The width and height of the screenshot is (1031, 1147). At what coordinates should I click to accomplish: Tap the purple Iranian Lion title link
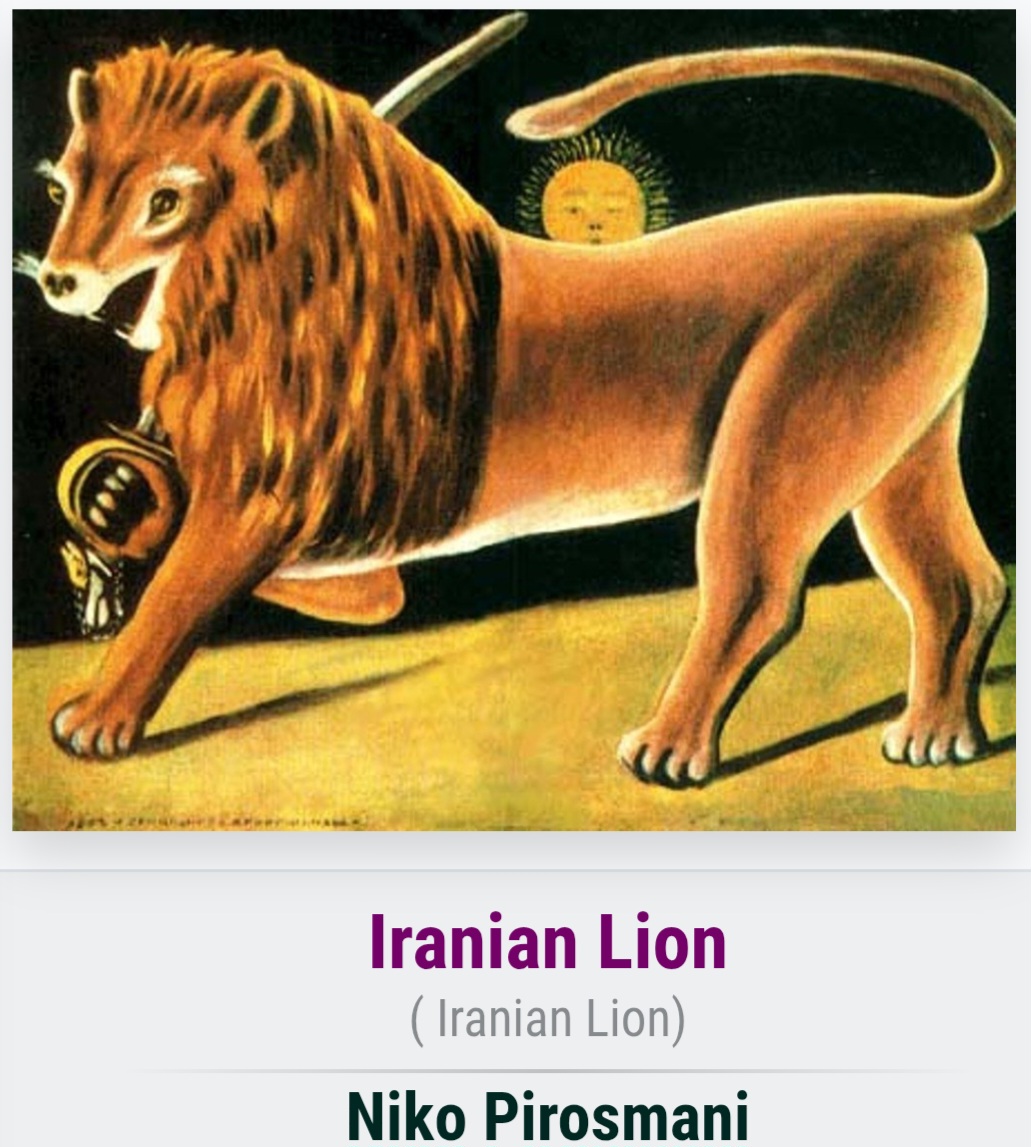[x=547, y=942]
